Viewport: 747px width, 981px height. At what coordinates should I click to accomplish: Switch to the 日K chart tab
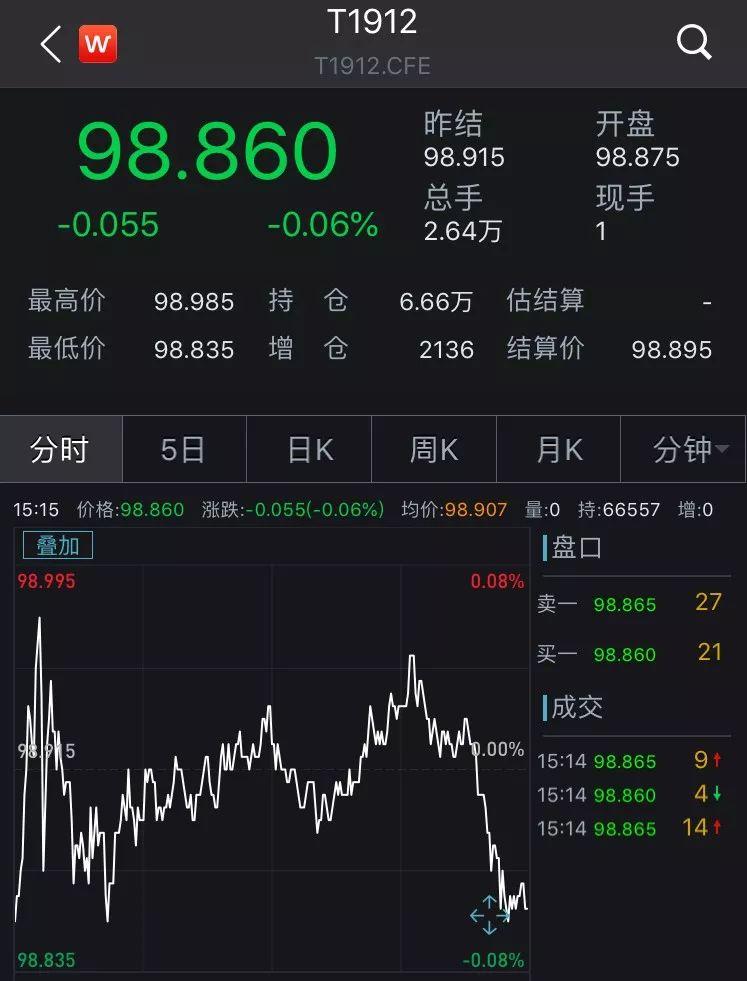(x=309, y=450)
